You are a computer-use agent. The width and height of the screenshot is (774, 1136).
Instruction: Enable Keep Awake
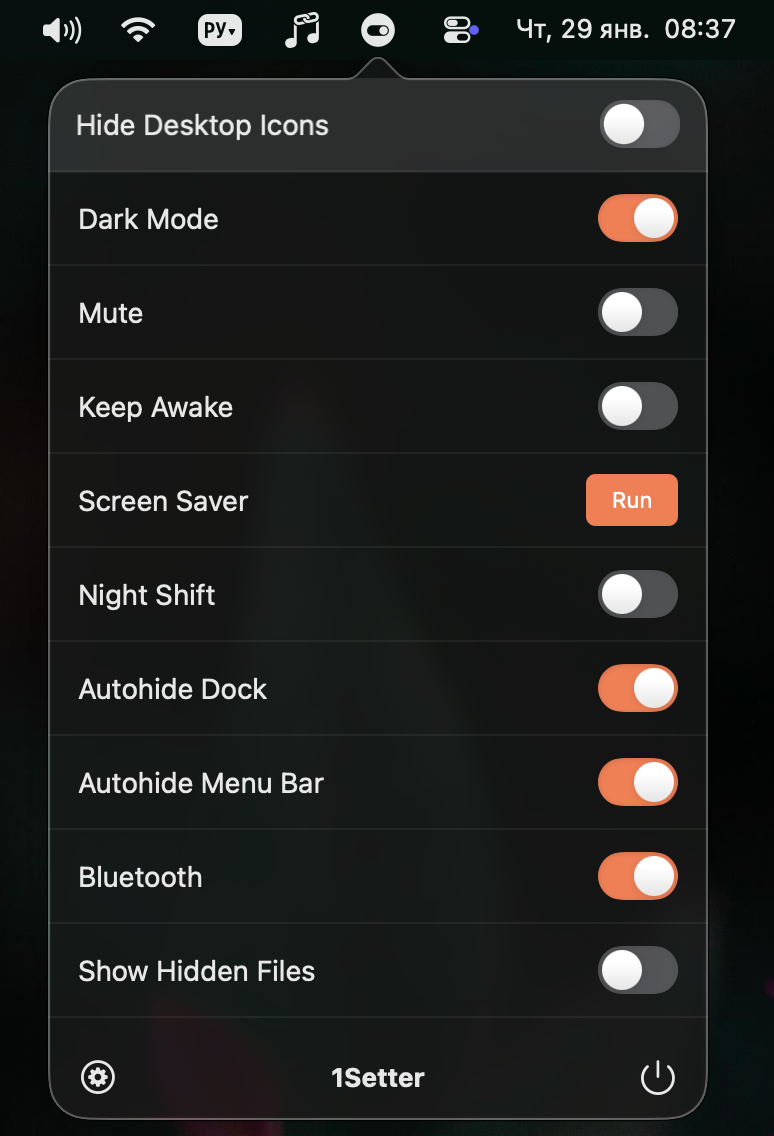638,407
